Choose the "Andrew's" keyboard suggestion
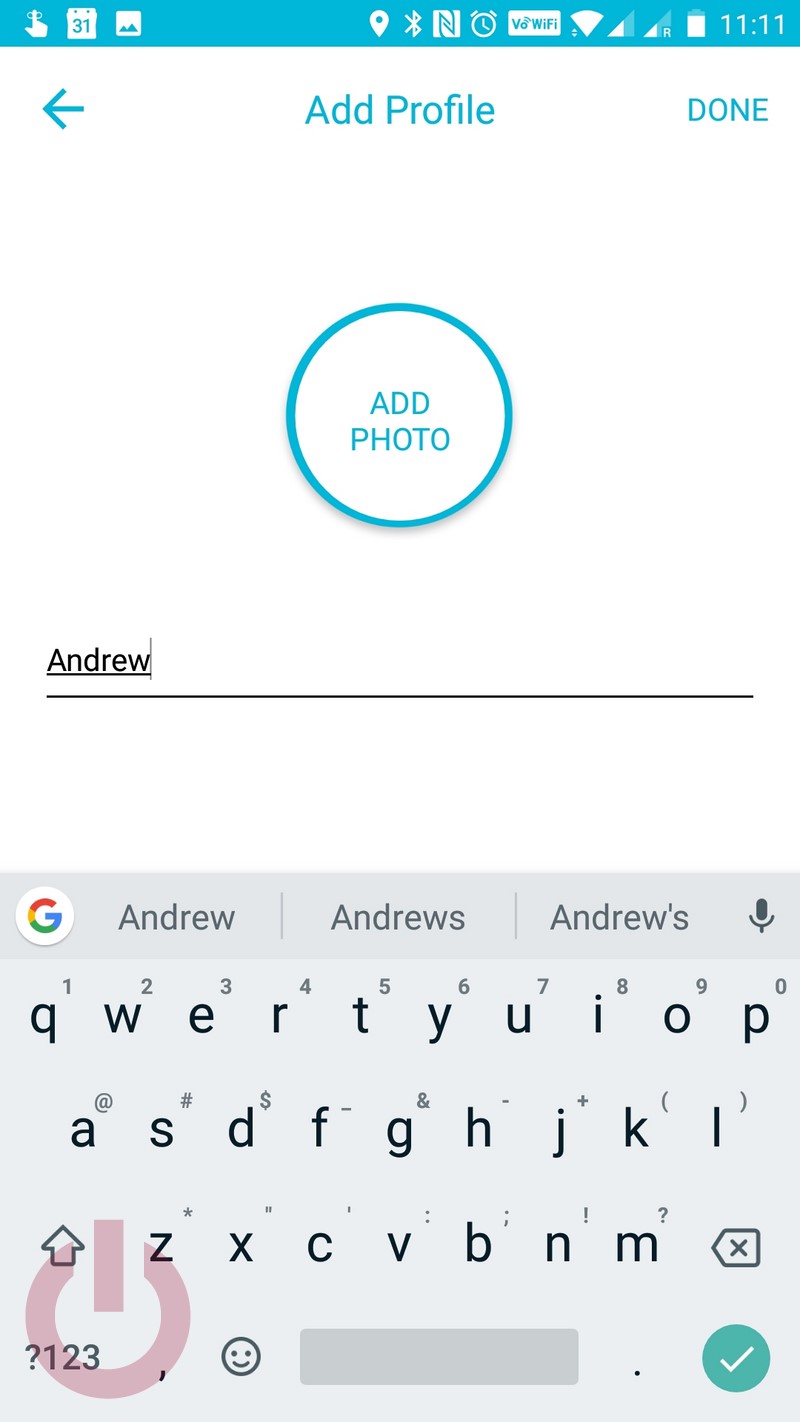Screen dimensions: 800x1422 [620, 917]
